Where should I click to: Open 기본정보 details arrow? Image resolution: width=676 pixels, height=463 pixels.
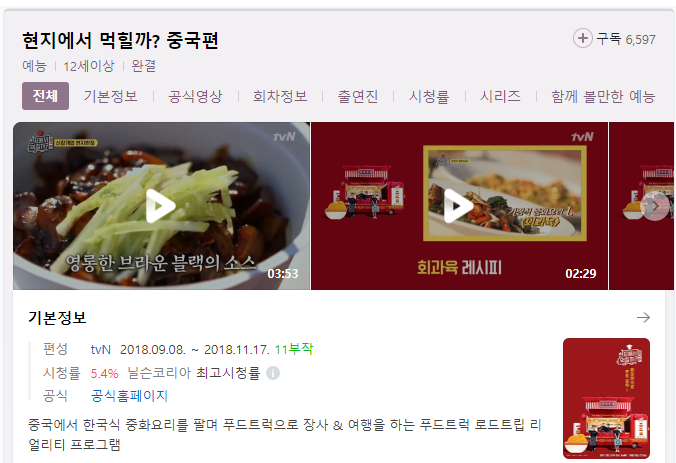click(x=643, y=317)
